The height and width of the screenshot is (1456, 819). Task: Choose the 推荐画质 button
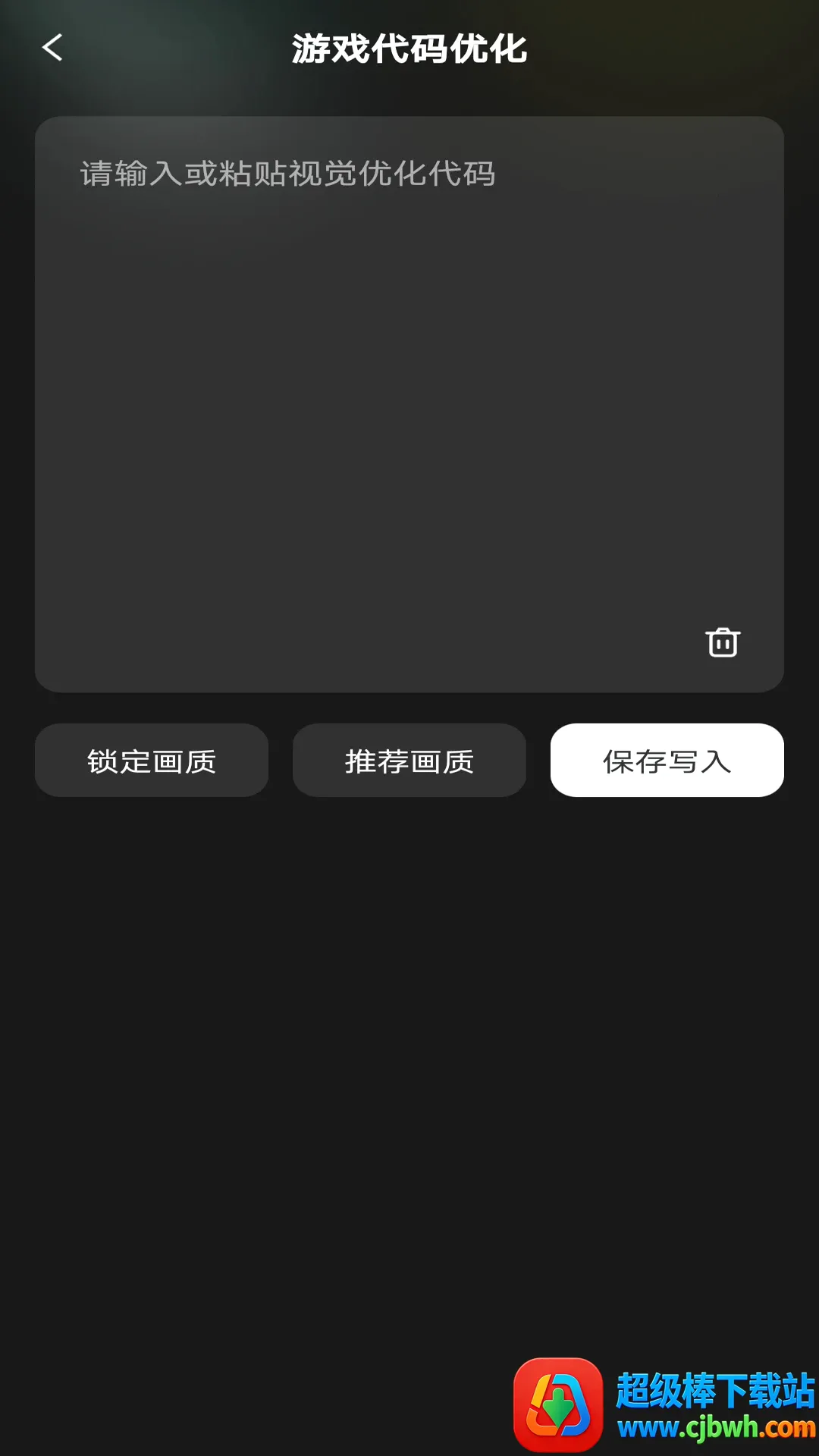click(x=409, y=760)
